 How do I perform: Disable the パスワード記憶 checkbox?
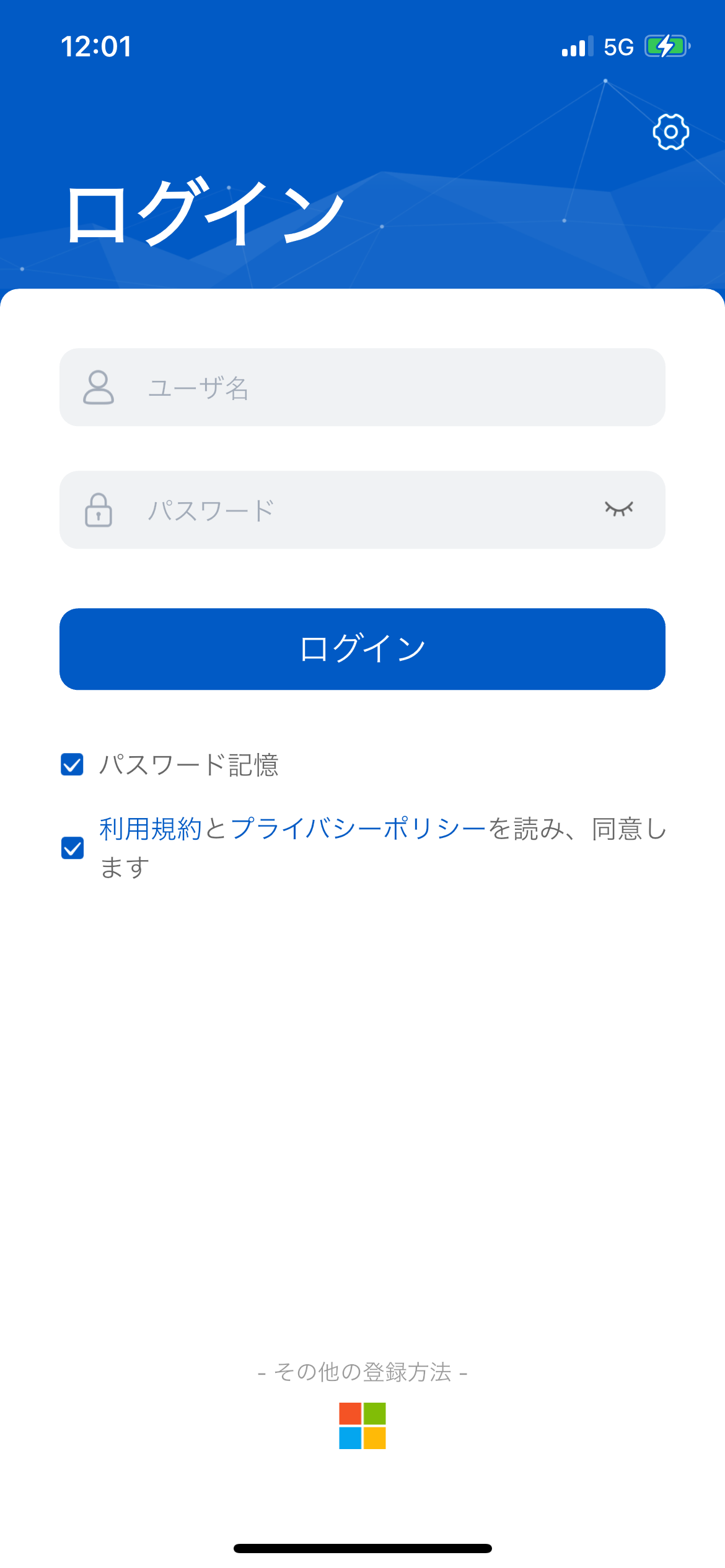(x=71, y=765)
